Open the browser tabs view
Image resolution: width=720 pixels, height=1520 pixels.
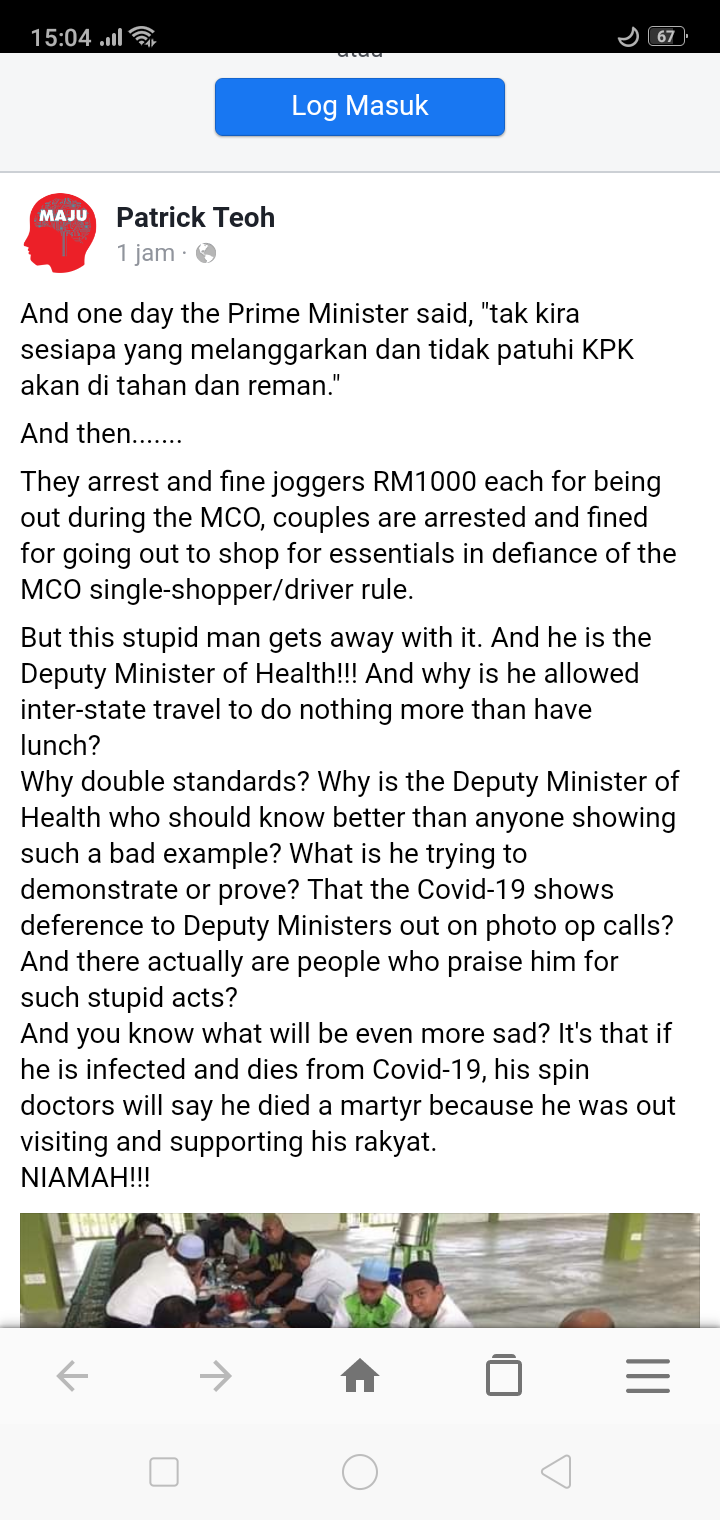click(504, 1377)
